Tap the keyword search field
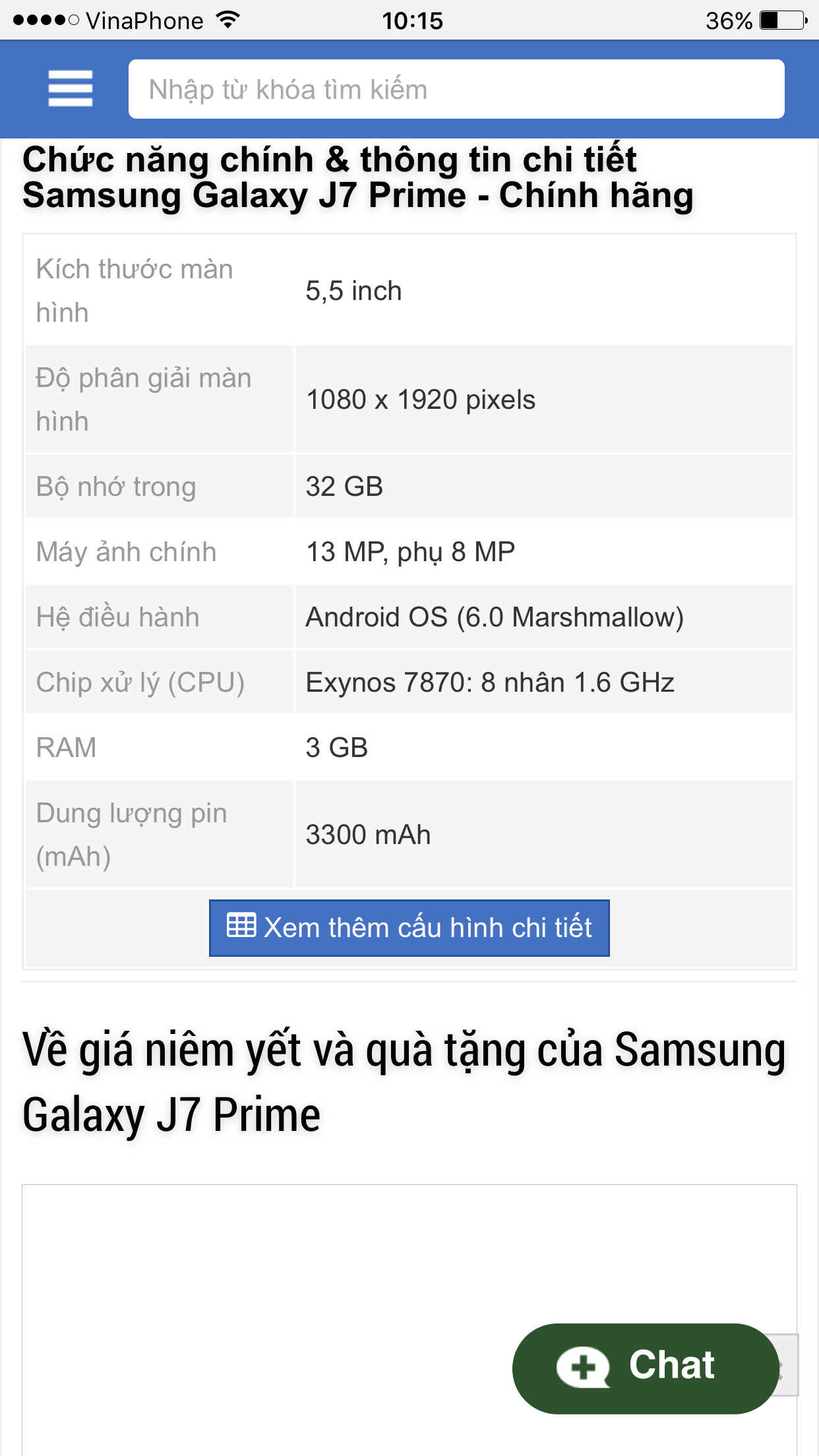Viewport: 819px width, 1456px height. click(456, 89)
